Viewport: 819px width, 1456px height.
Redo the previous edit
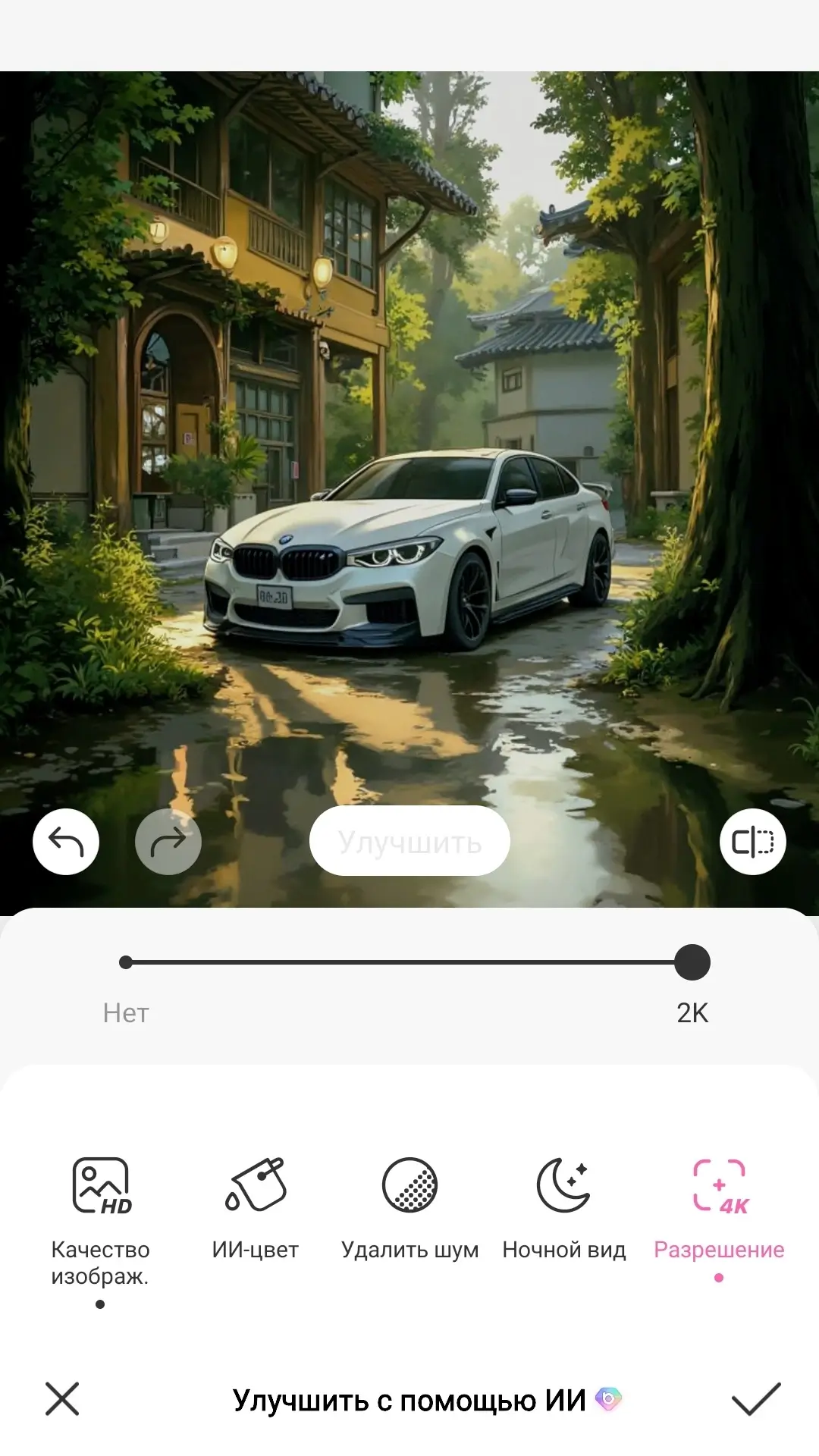point(168,842)
